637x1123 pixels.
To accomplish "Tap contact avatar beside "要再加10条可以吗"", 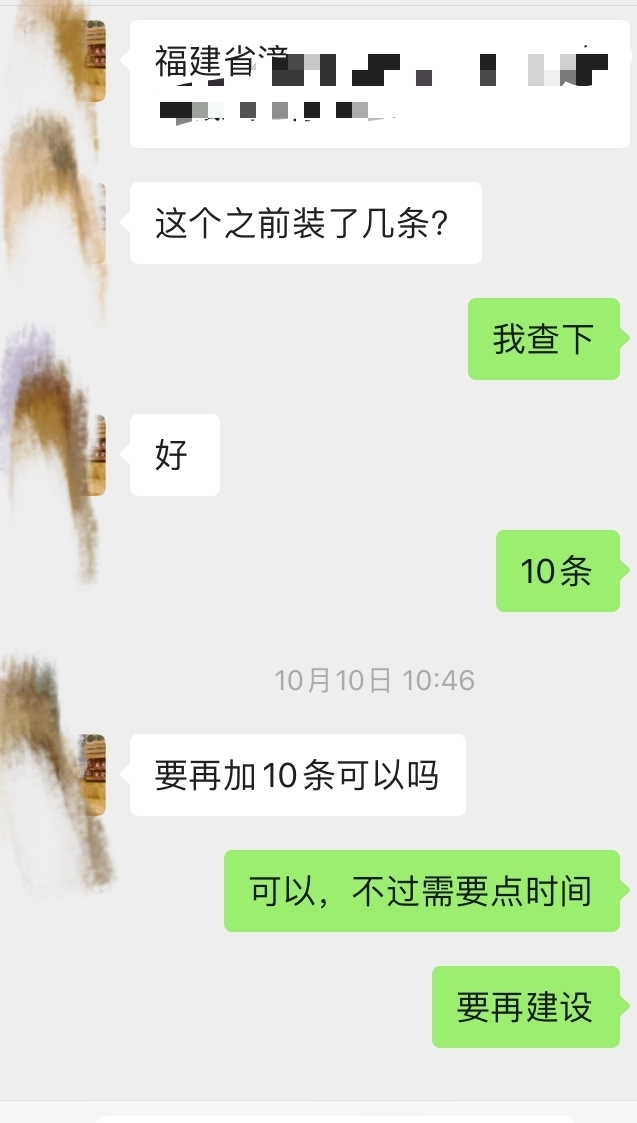I will [x=95, y=775].
